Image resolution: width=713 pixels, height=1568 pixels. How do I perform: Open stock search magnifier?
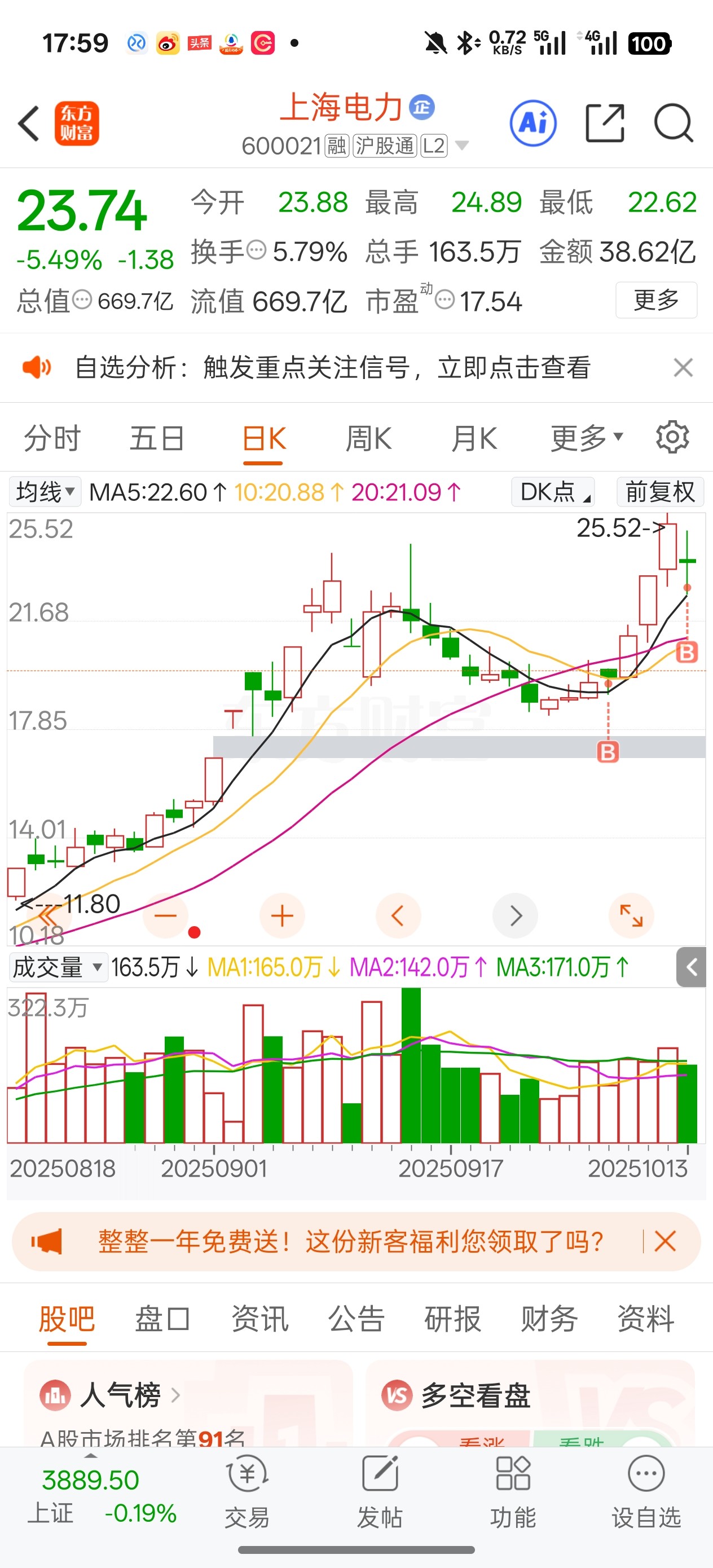(674, 123)
